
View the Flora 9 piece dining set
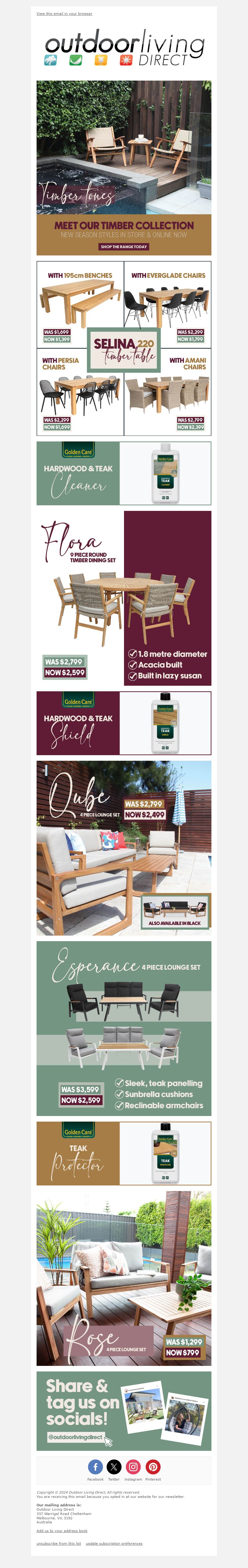pyautogui.click(x=124, y=598)
